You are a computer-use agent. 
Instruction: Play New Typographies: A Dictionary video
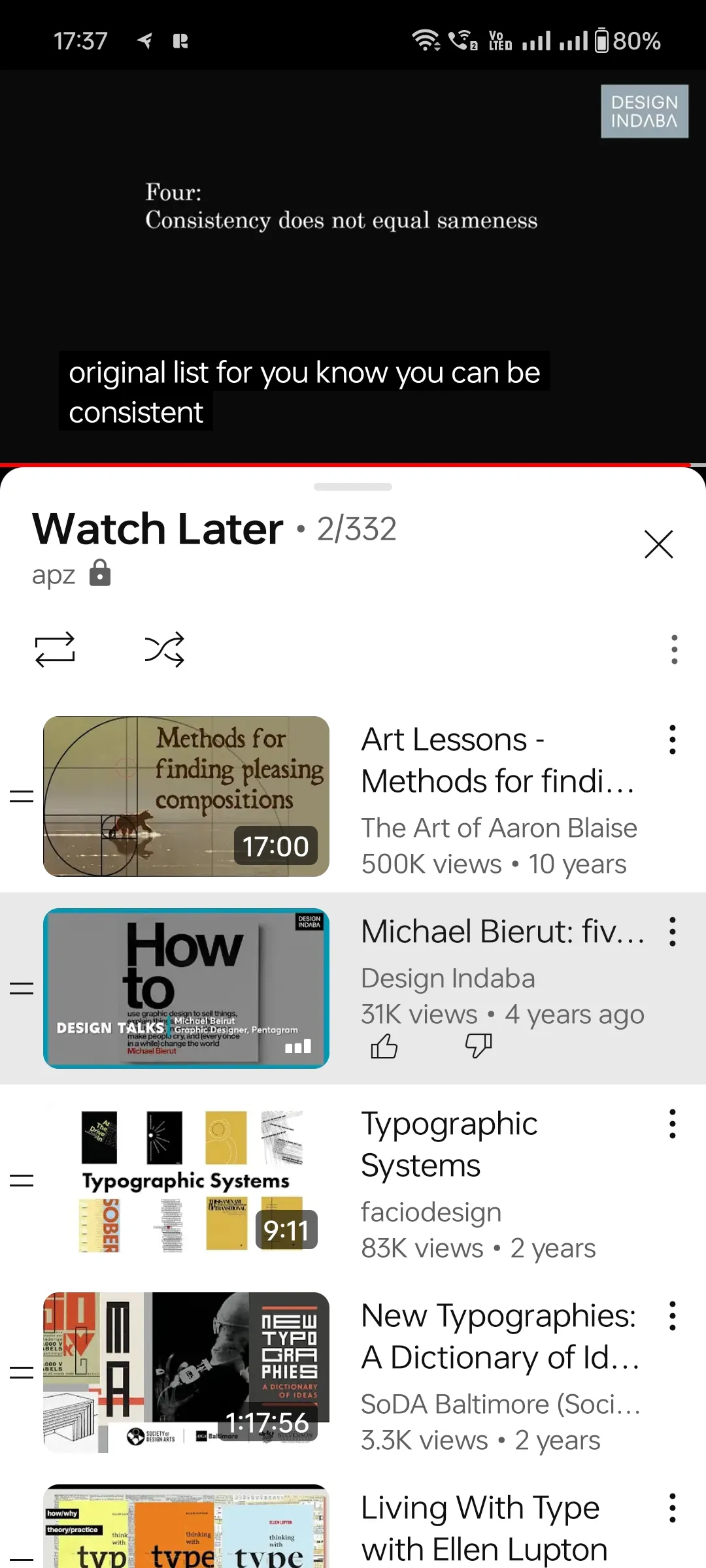click(x=186, y=1372)
